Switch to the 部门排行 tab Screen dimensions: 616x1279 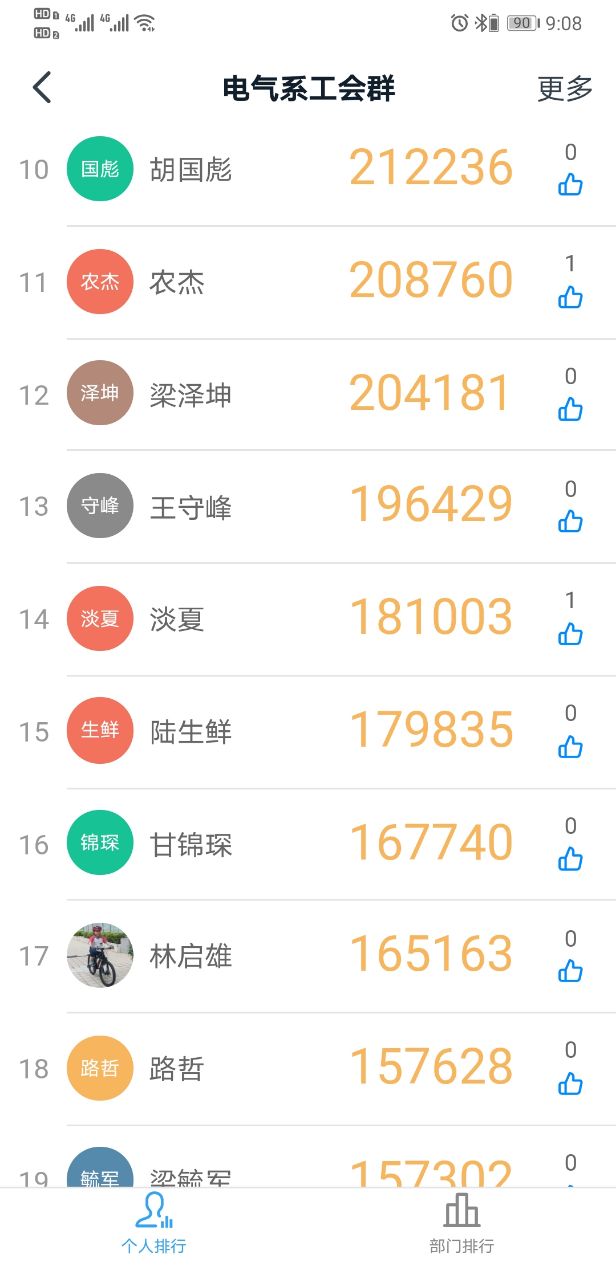pos(461,1222)
